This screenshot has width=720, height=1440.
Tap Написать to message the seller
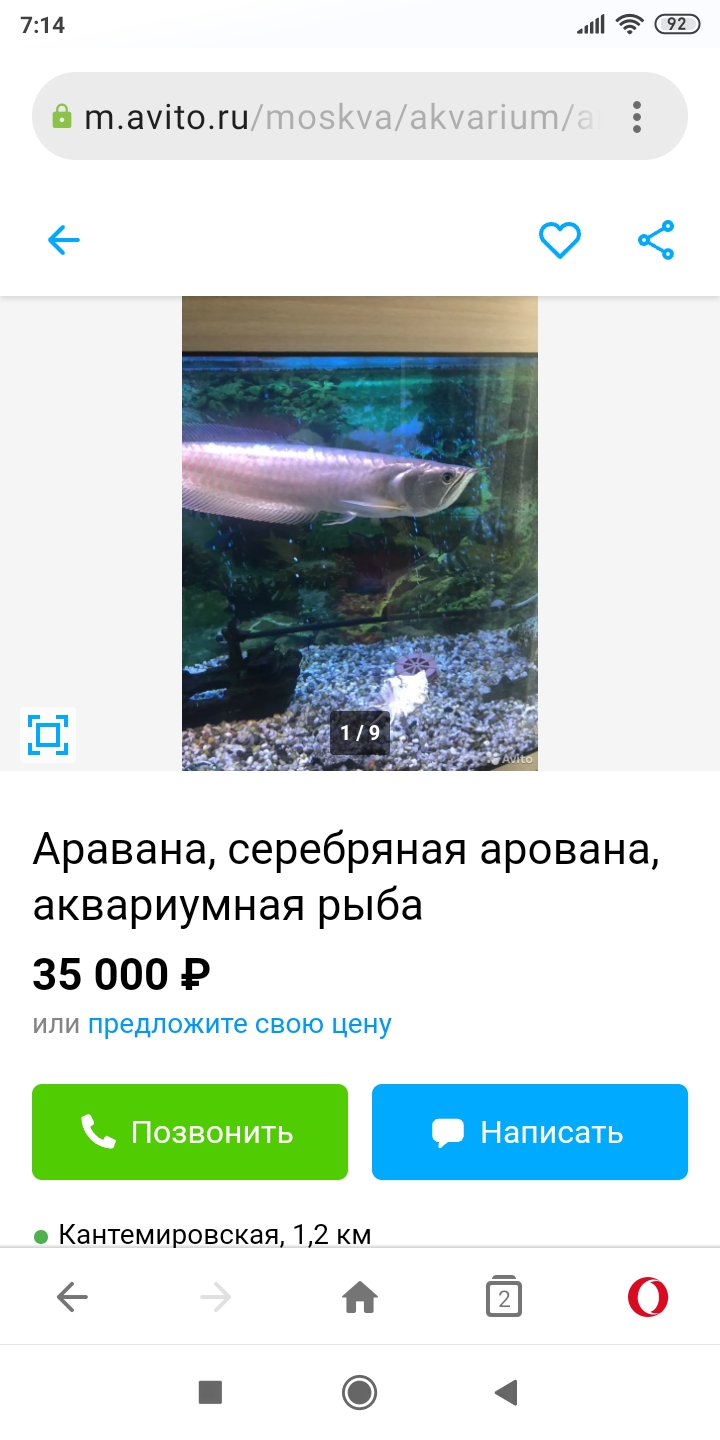coord(529,1131)
